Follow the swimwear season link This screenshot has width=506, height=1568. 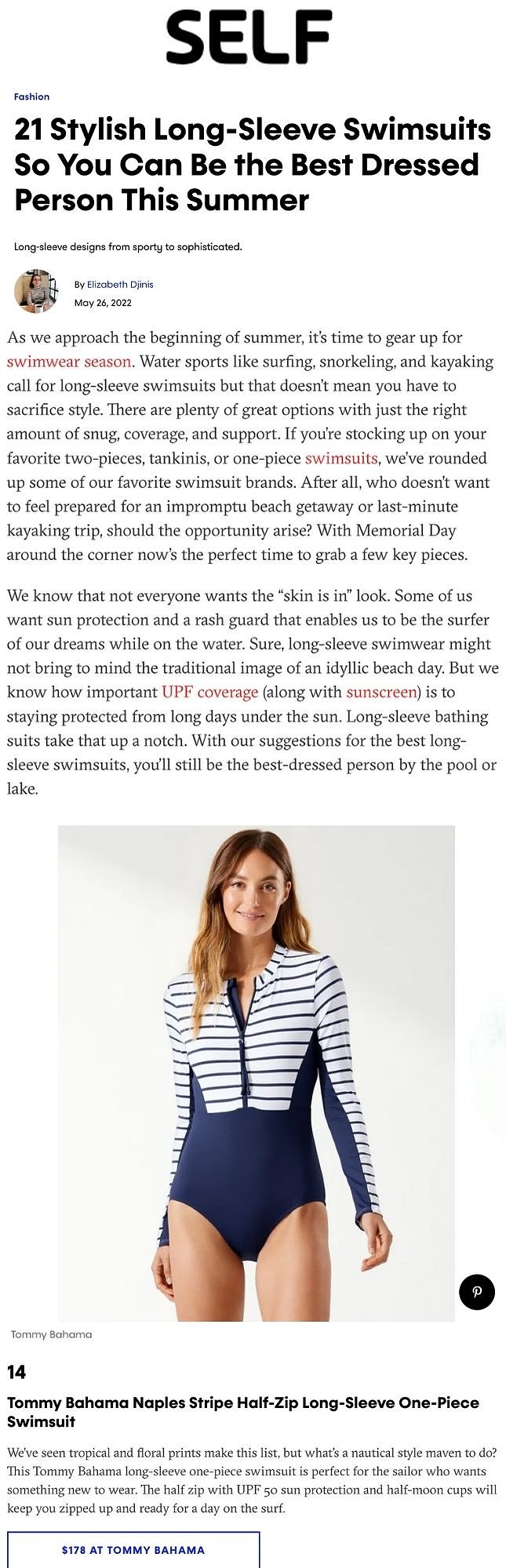69,362
